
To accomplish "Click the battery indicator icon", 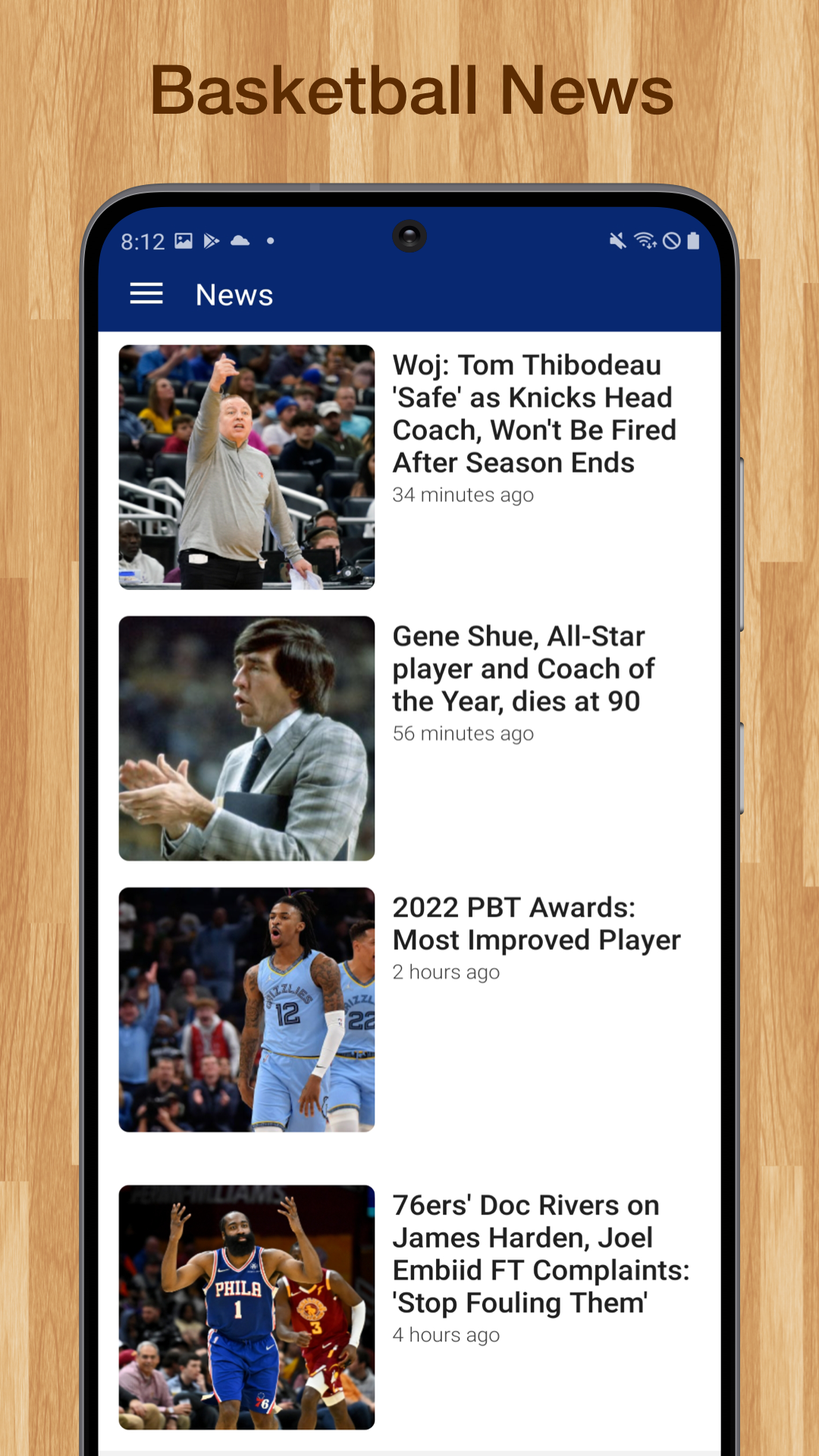I will click(694, 240).
